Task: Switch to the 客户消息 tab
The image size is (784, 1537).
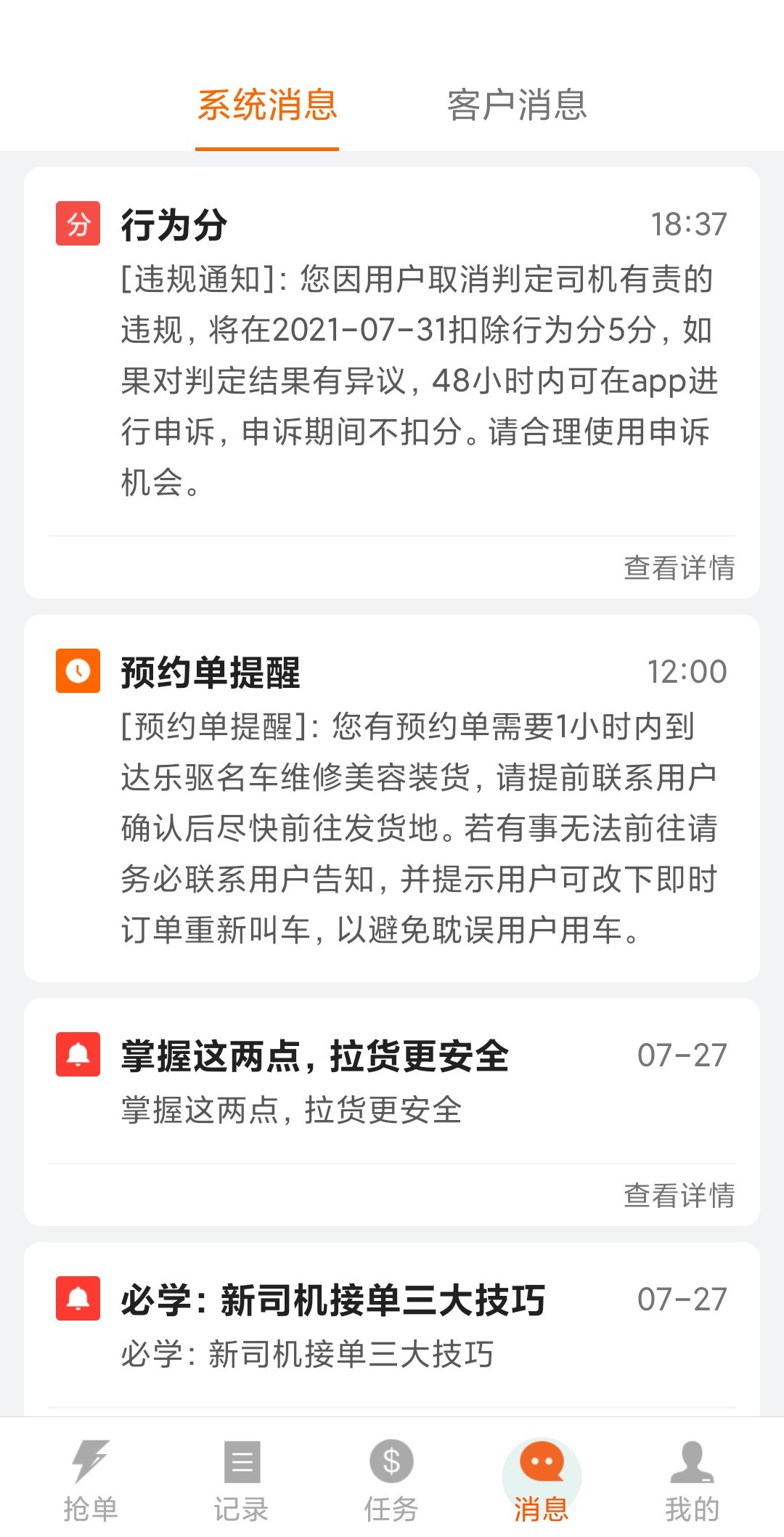Action: [x=516, y=105]
